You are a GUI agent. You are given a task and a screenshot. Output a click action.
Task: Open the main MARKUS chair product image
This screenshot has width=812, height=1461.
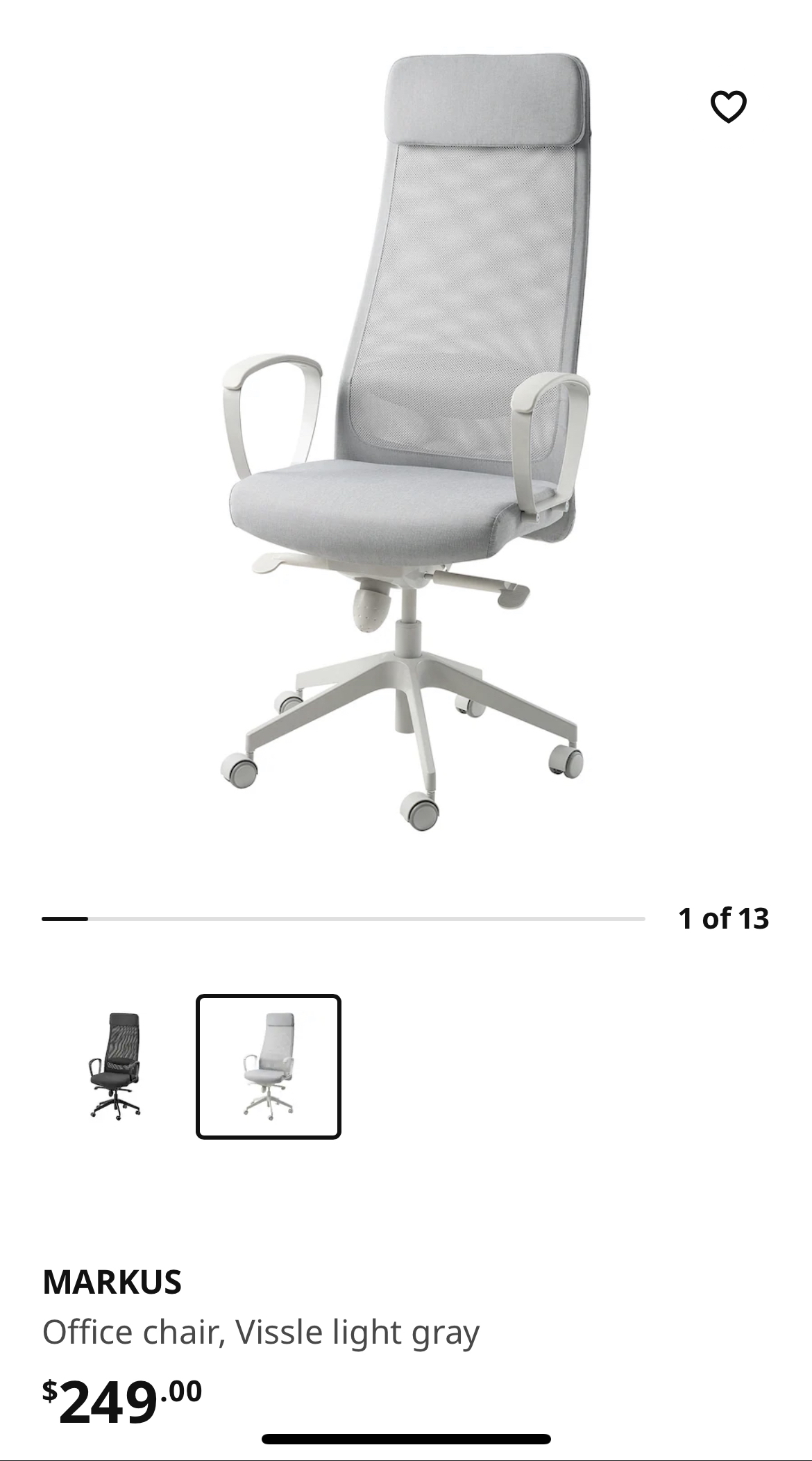(406, 444)
